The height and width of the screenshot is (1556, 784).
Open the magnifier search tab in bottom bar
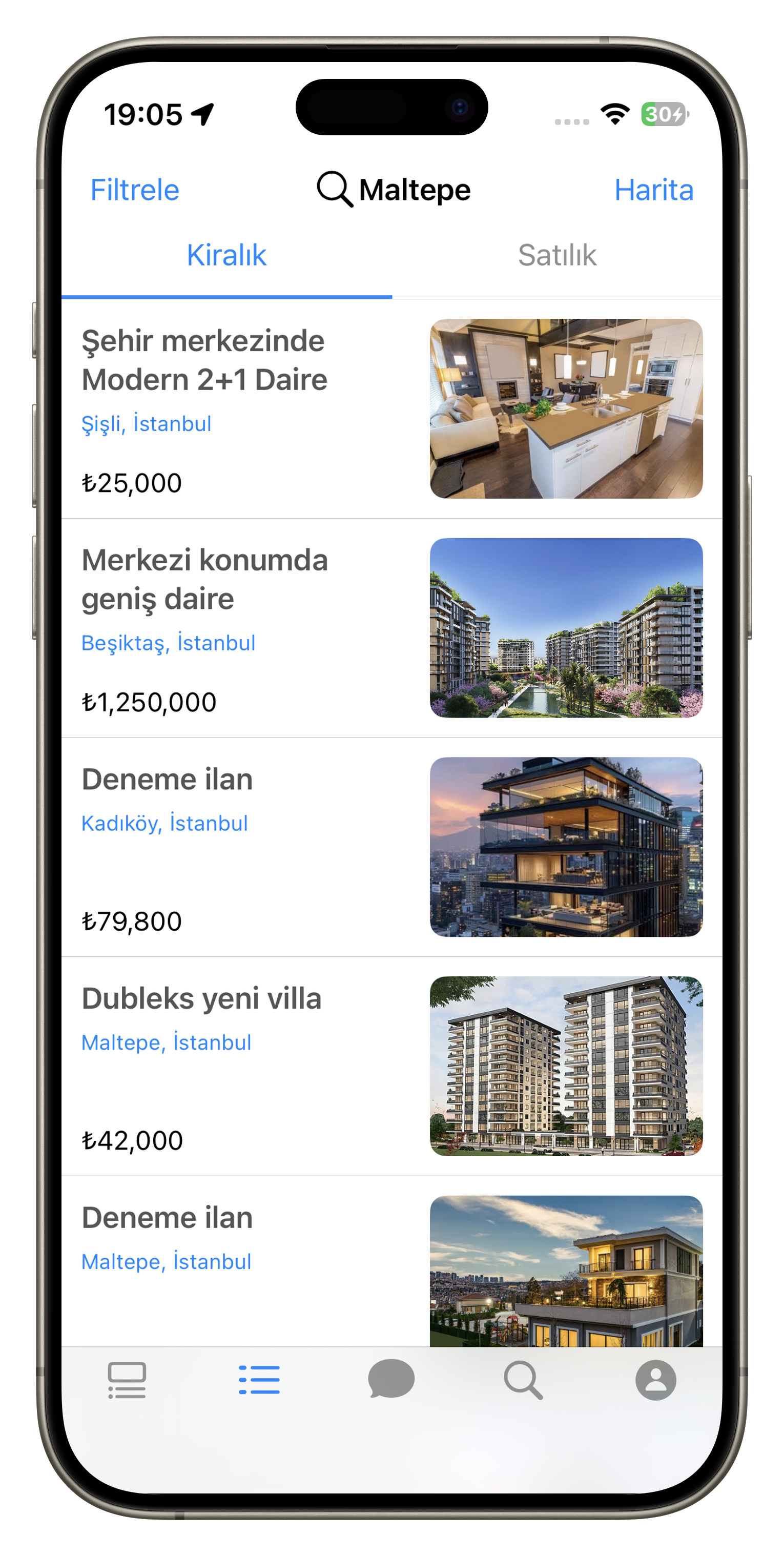523,1380
